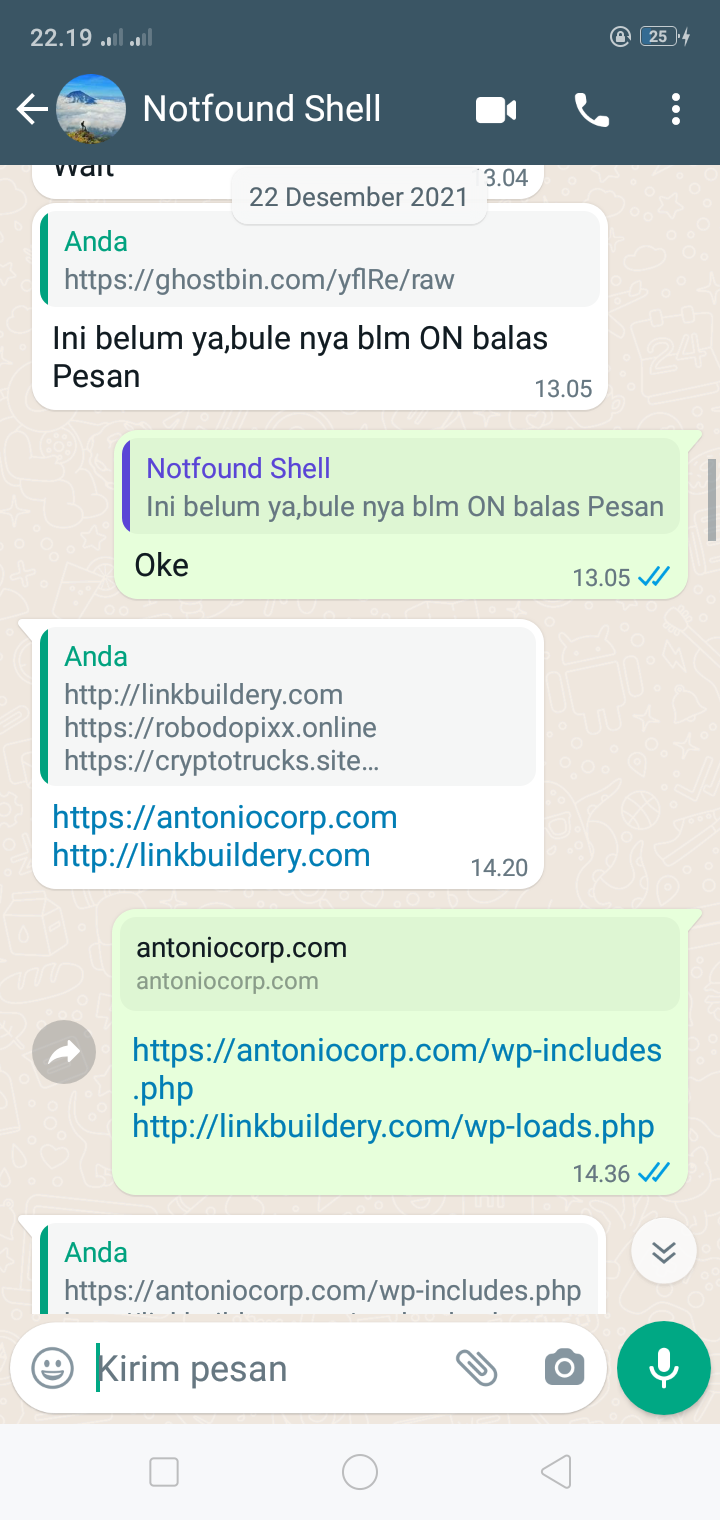Screen dimensions: 720x1520
Task: Open recent apps from the navigation bar
Action: (x=164, y=1472)
